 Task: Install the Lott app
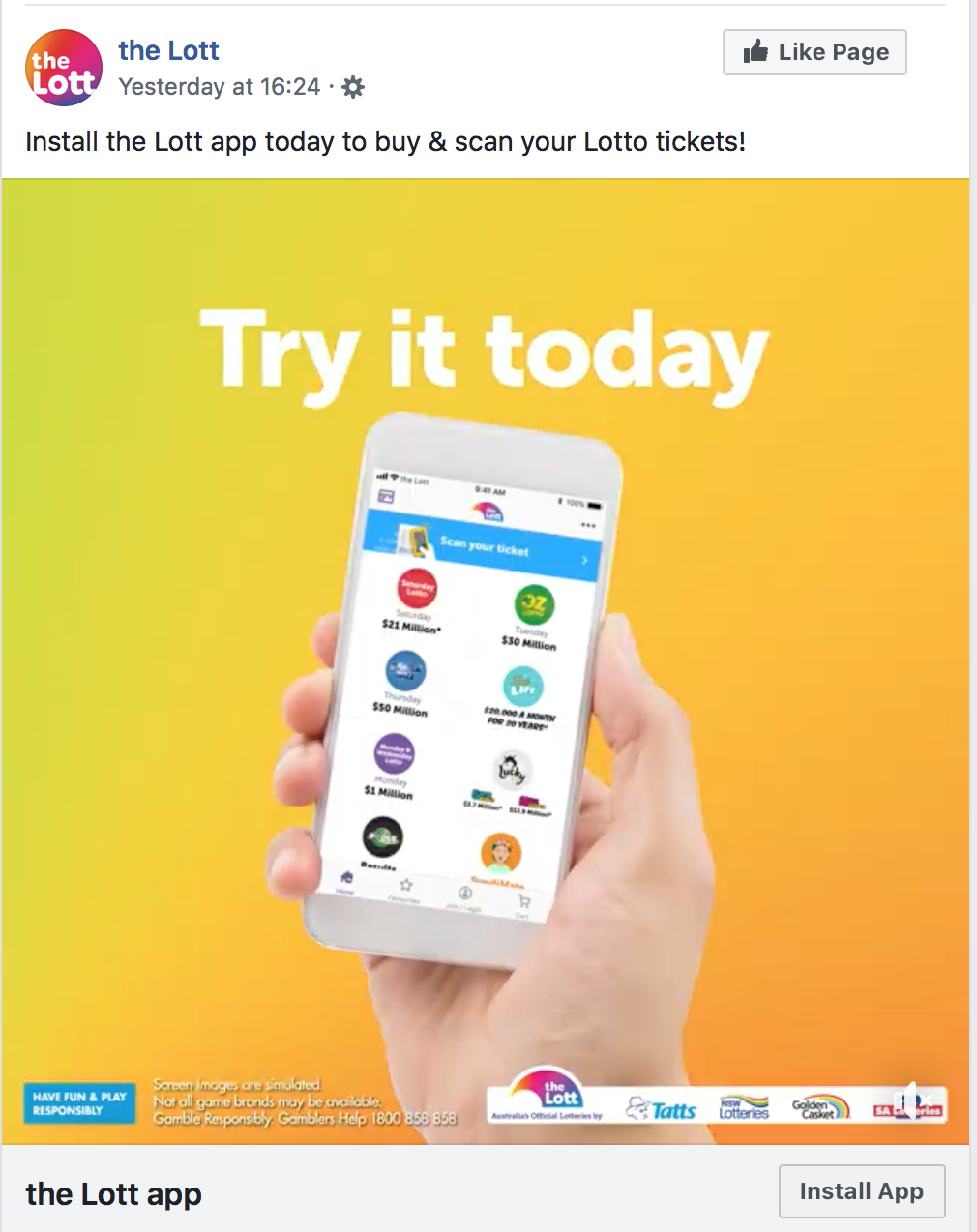[x=861, y=1191]
